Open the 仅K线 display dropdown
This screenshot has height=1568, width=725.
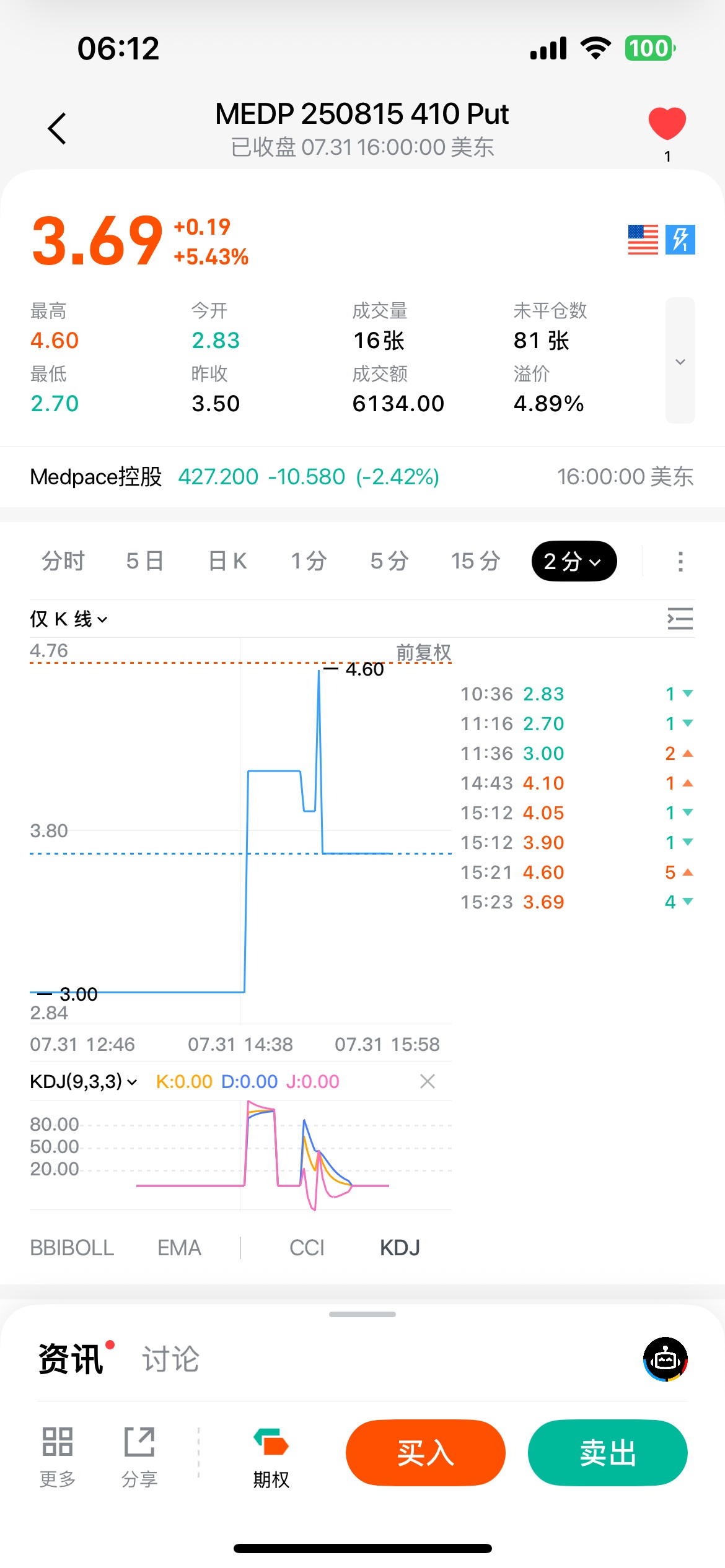[x=69, y=619]
